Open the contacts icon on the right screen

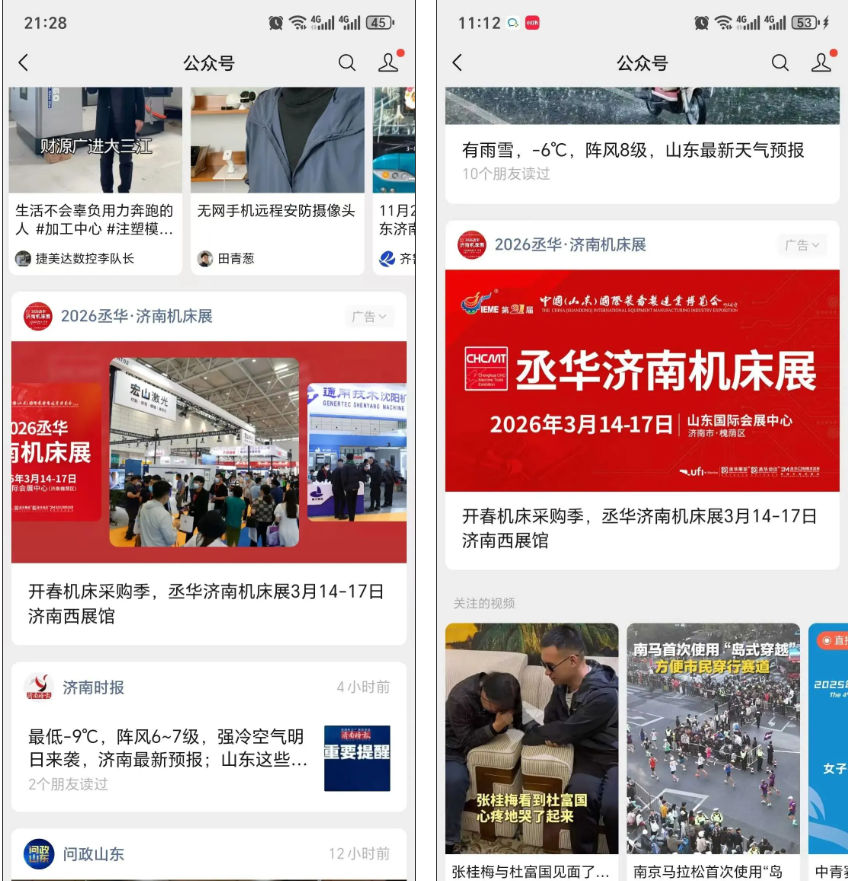tap(822, 62)
